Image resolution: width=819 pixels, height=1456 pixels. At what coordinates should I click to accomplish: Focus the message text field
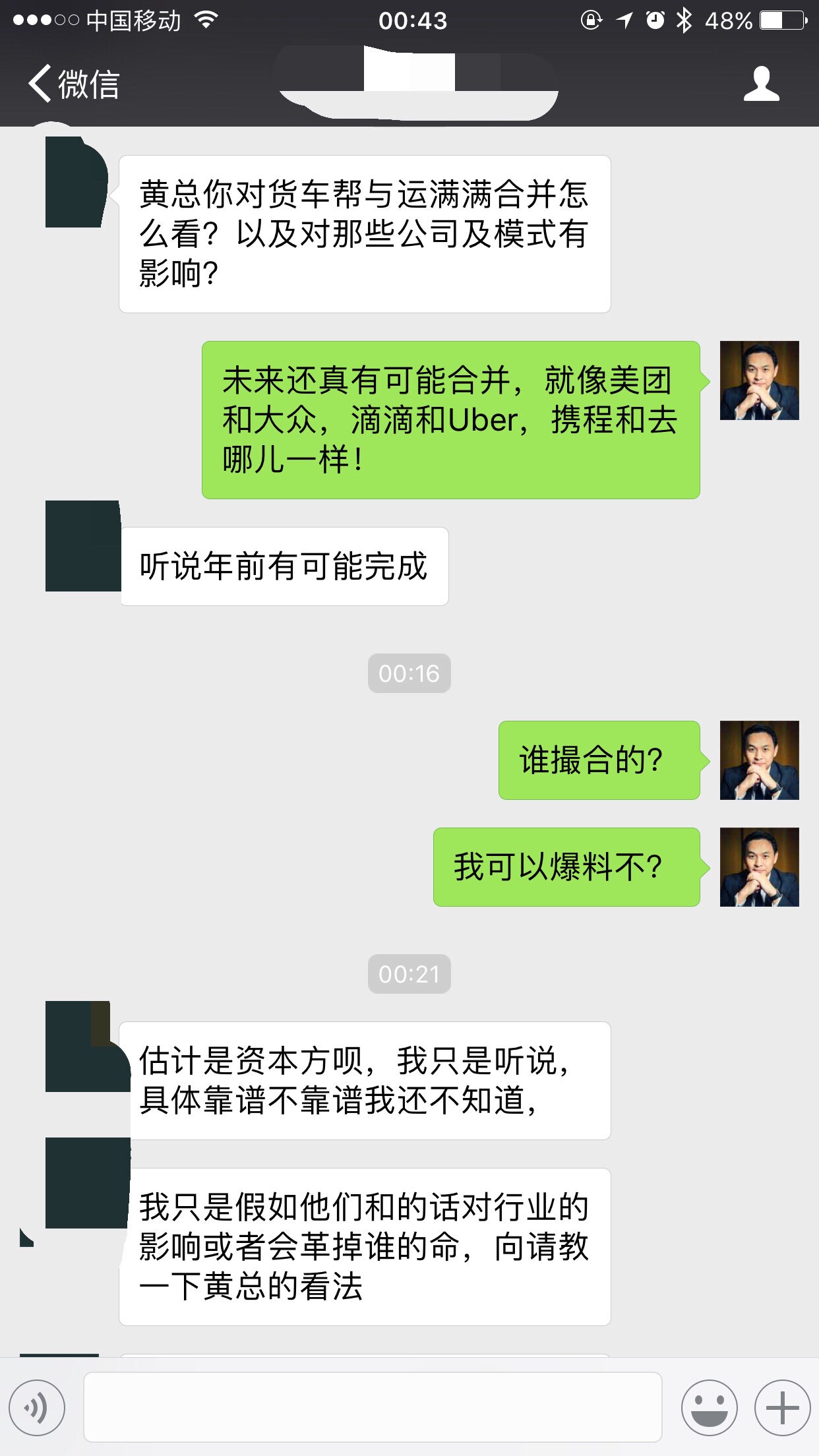tap(373, 1408)
